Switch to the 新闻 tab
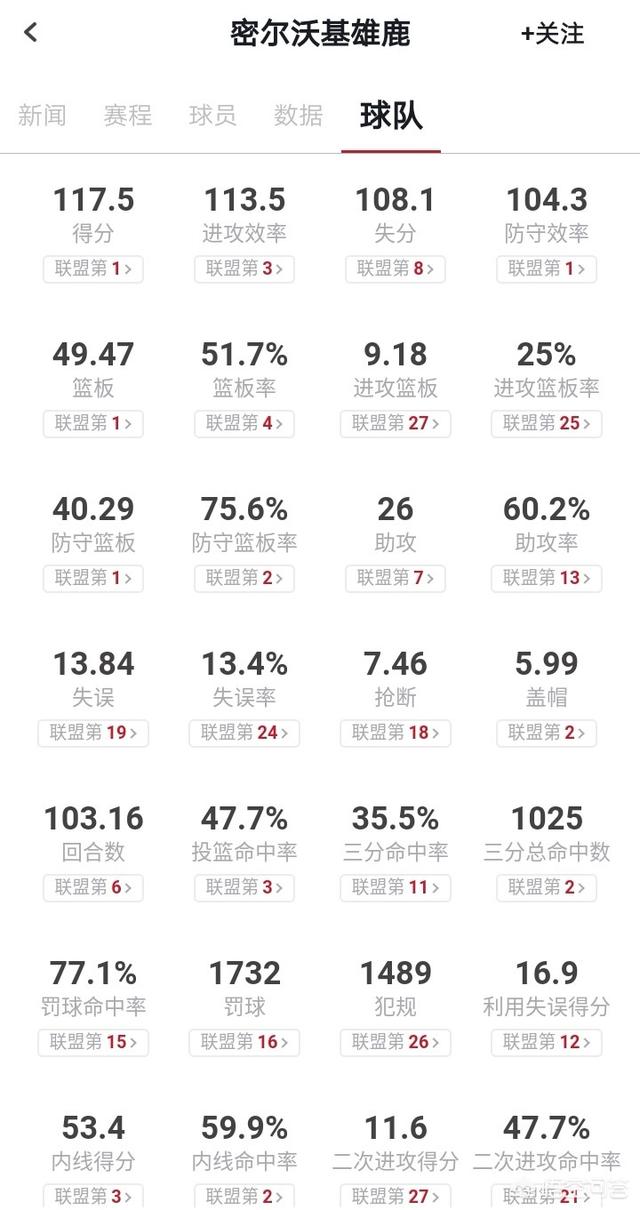 click(x=42, y=115)
